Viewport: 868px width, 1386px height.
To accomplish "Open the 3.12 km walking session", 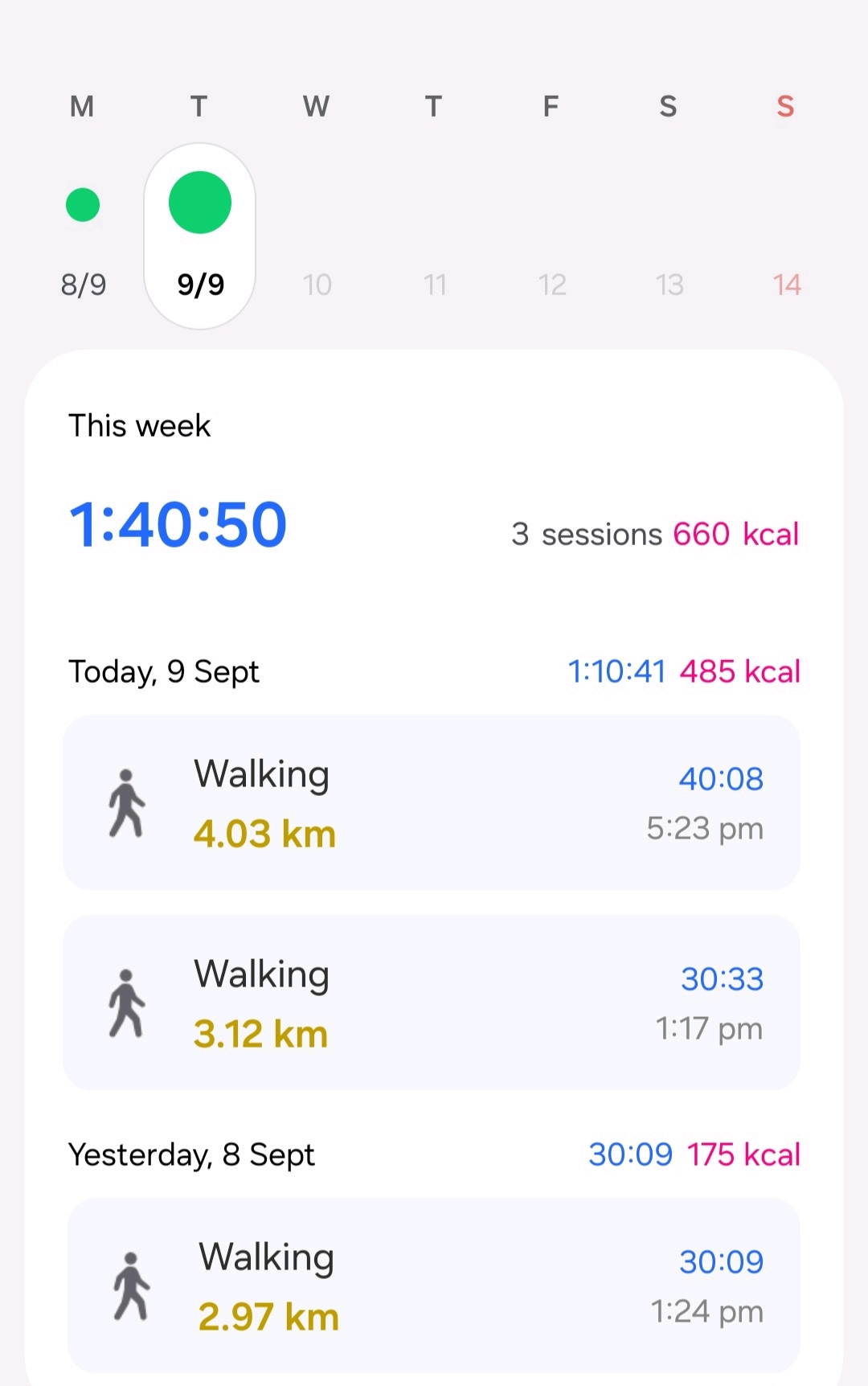I will pyautogui.click(x=432, y=1003).
